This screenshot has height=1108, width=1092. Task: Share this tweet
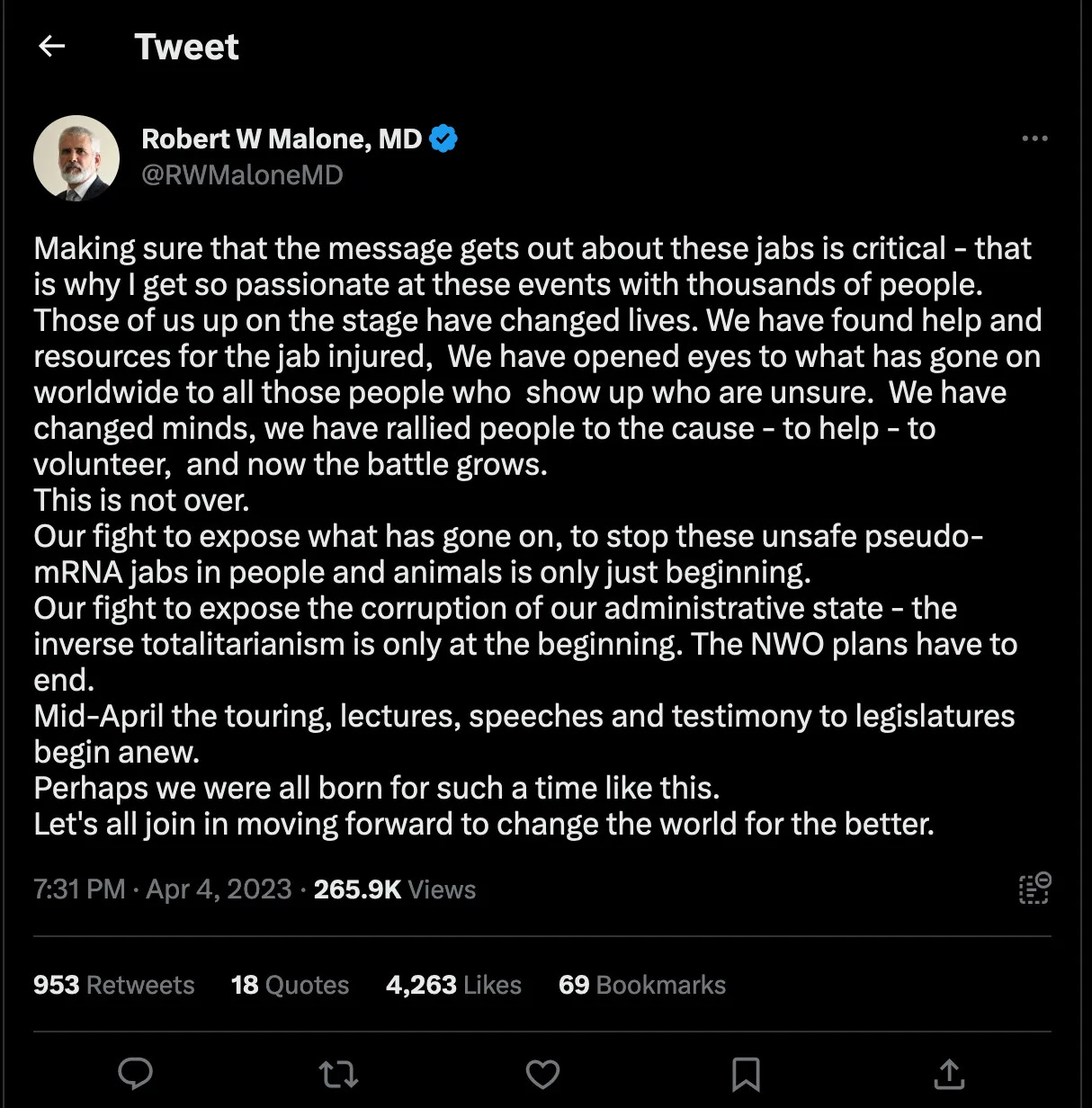click(949, 1073)
